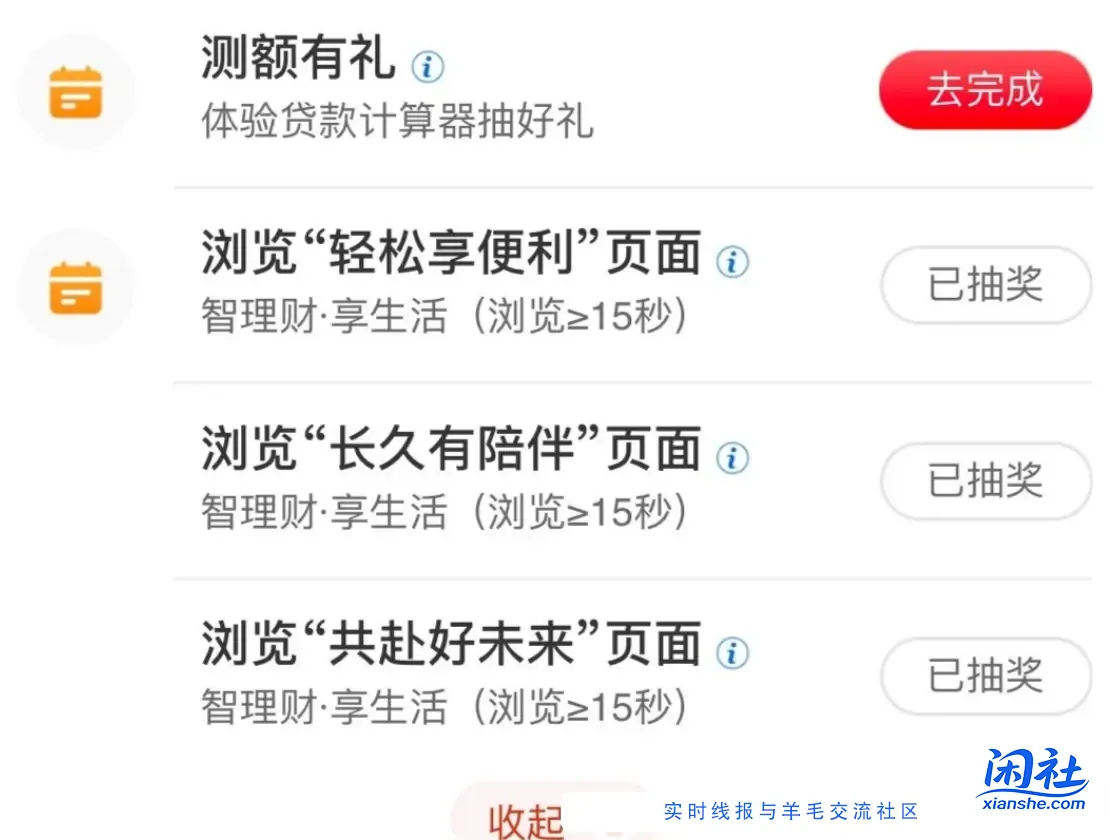Open info icon next to 测额有礼
Screen dimensions: 1110x840
click(x=428, y=67)
